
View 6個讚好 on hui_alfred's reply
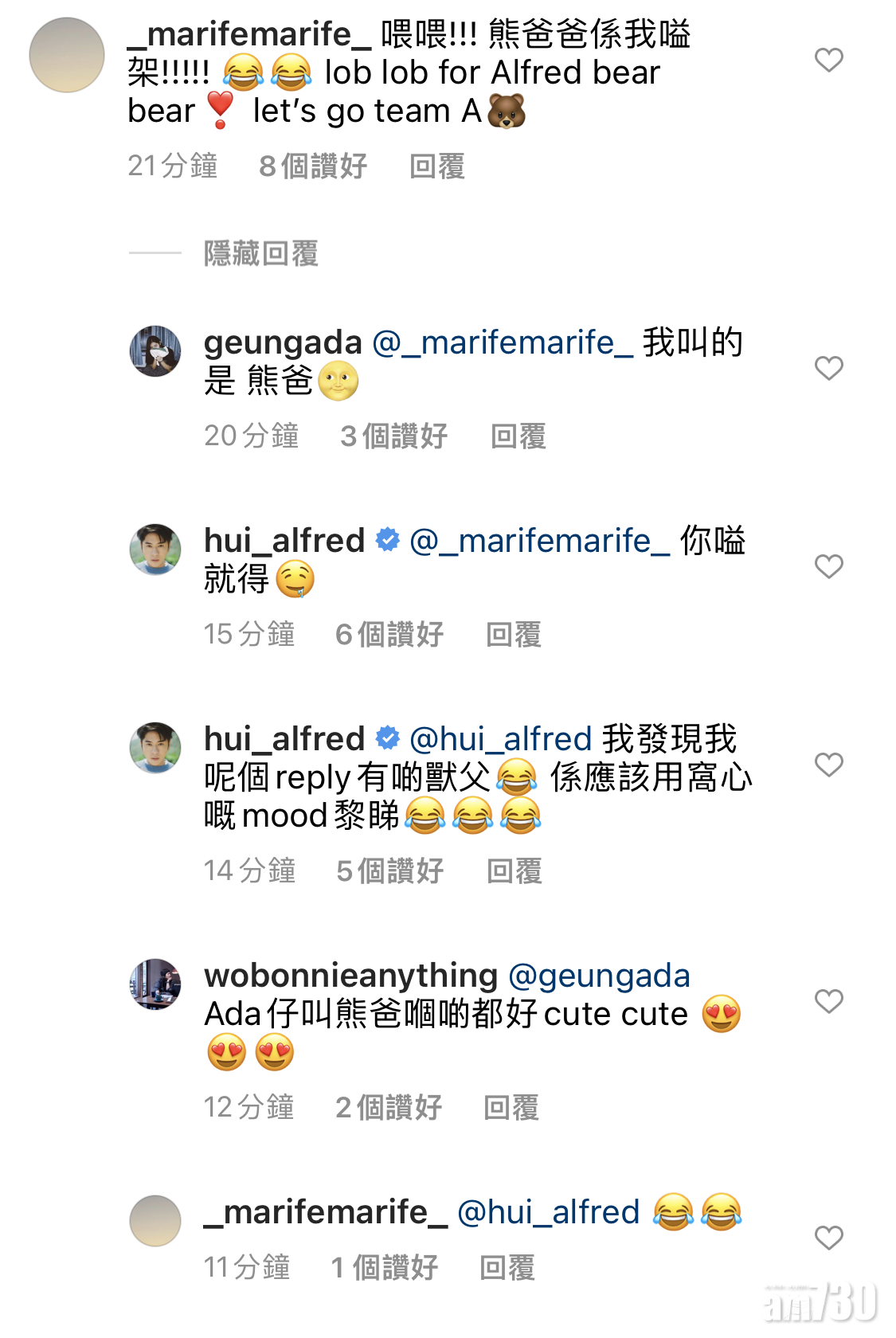coord(389,635)
